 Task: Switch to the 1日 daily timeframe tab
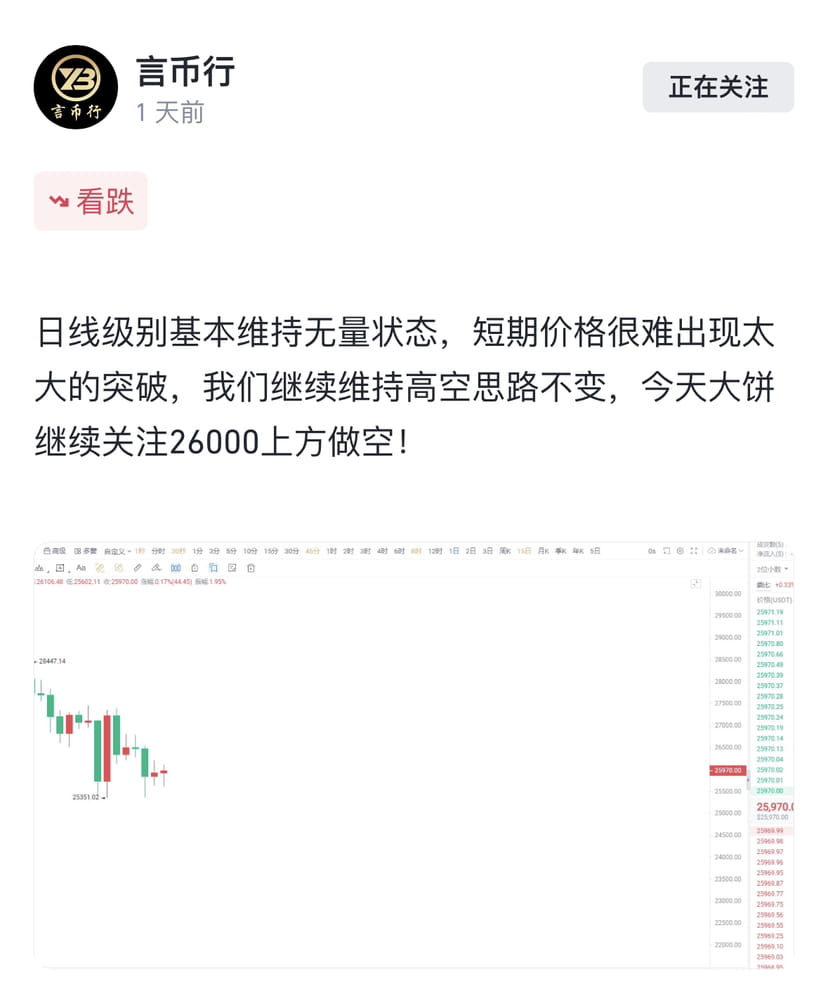452,550
